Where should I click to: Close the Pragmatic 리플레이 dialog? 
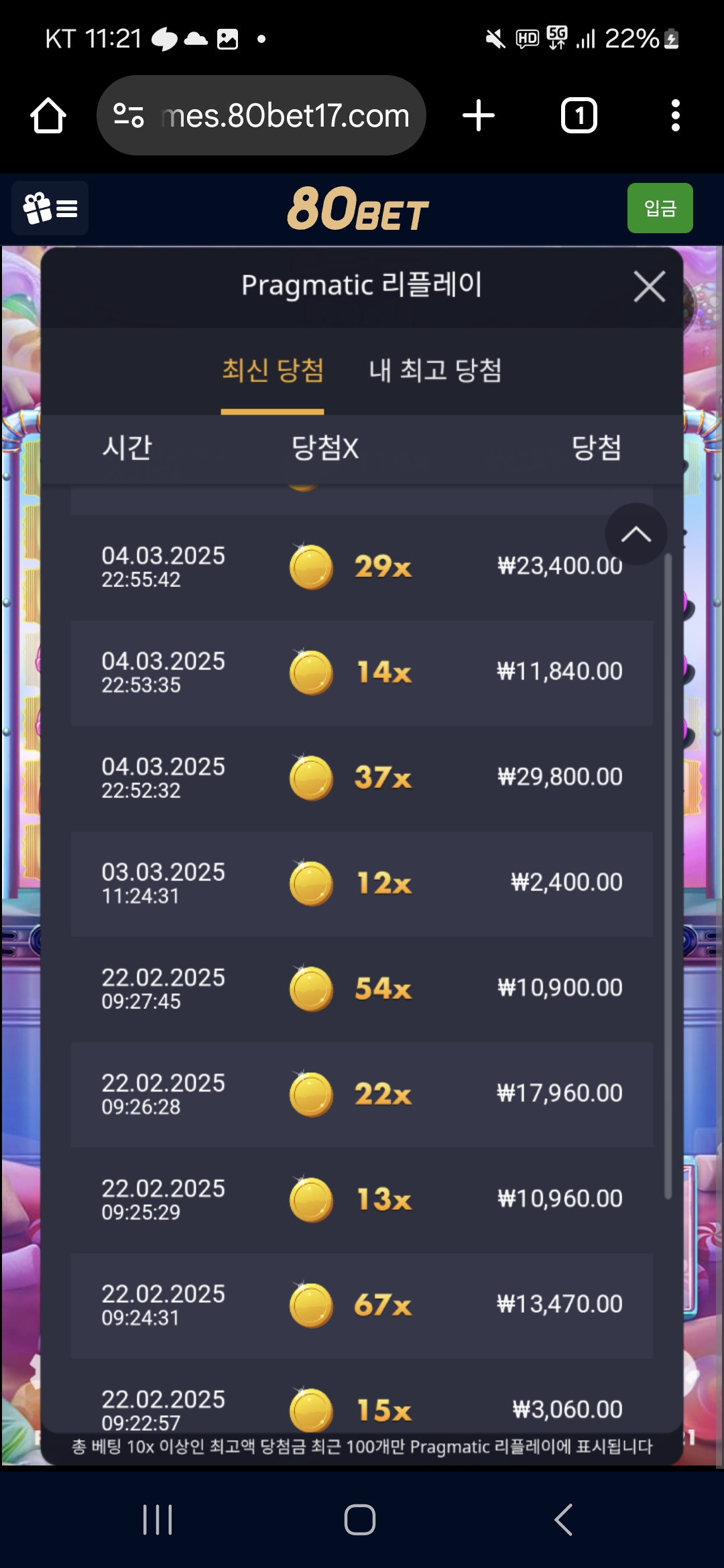pos(649,287)
